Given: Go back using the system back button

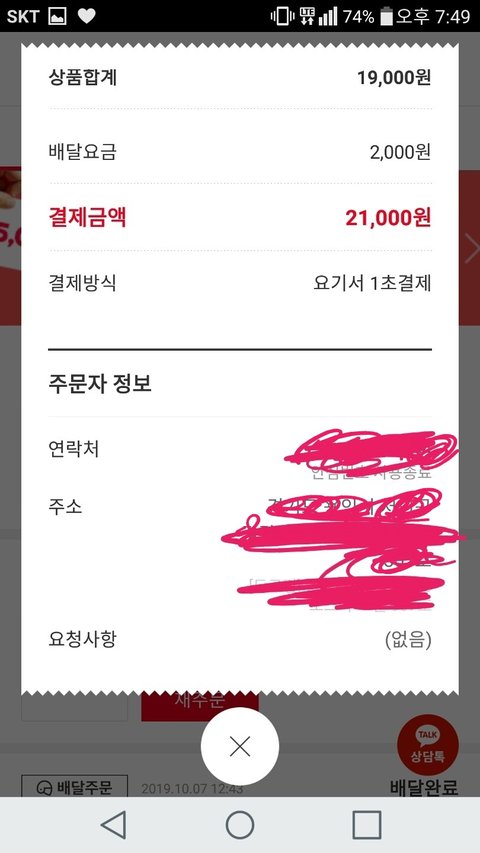Looking at the screenshot, I should 114,825.
